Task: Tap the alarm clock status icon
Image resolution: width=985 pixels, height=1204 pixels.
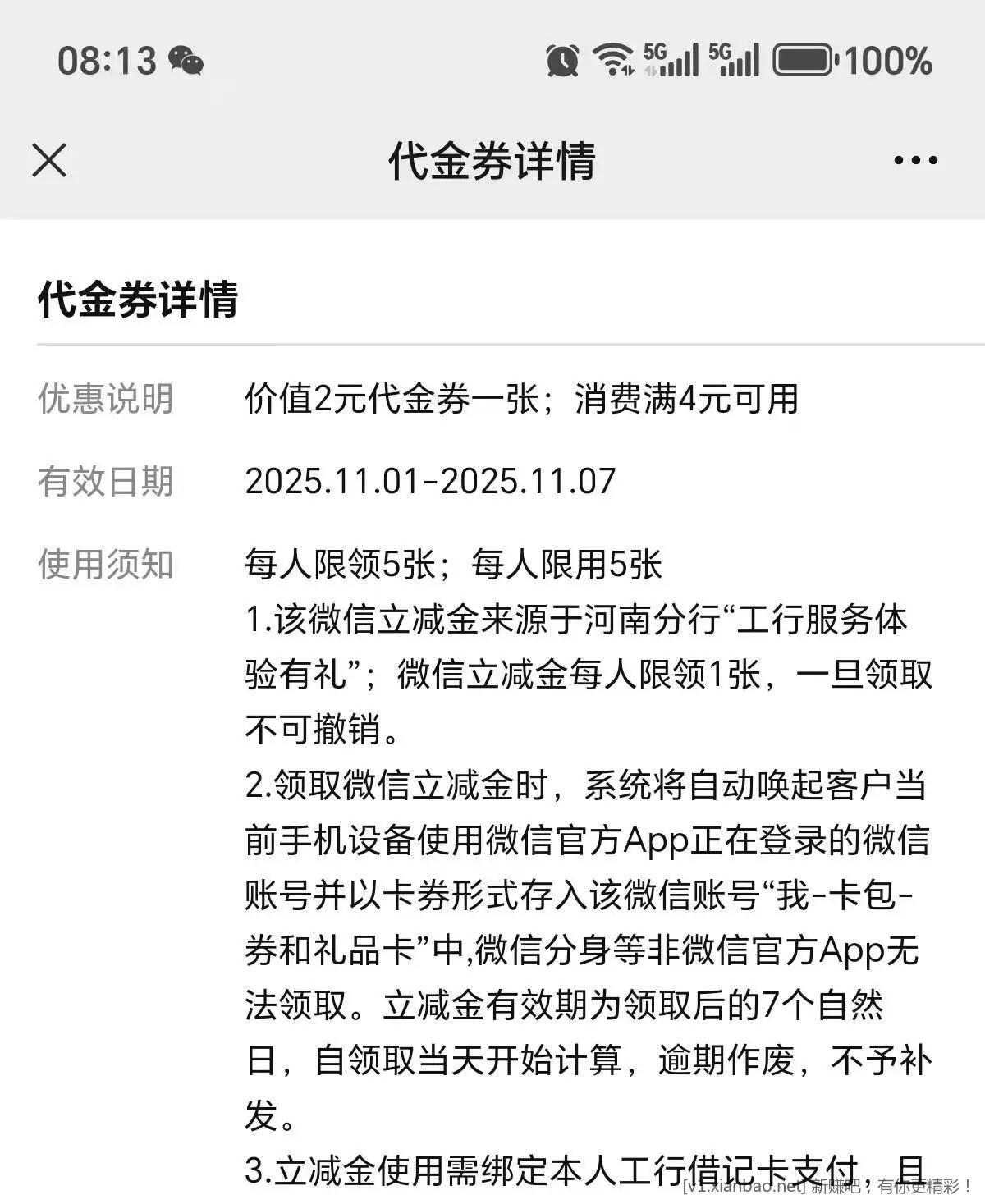Action: tap(562, 60)
